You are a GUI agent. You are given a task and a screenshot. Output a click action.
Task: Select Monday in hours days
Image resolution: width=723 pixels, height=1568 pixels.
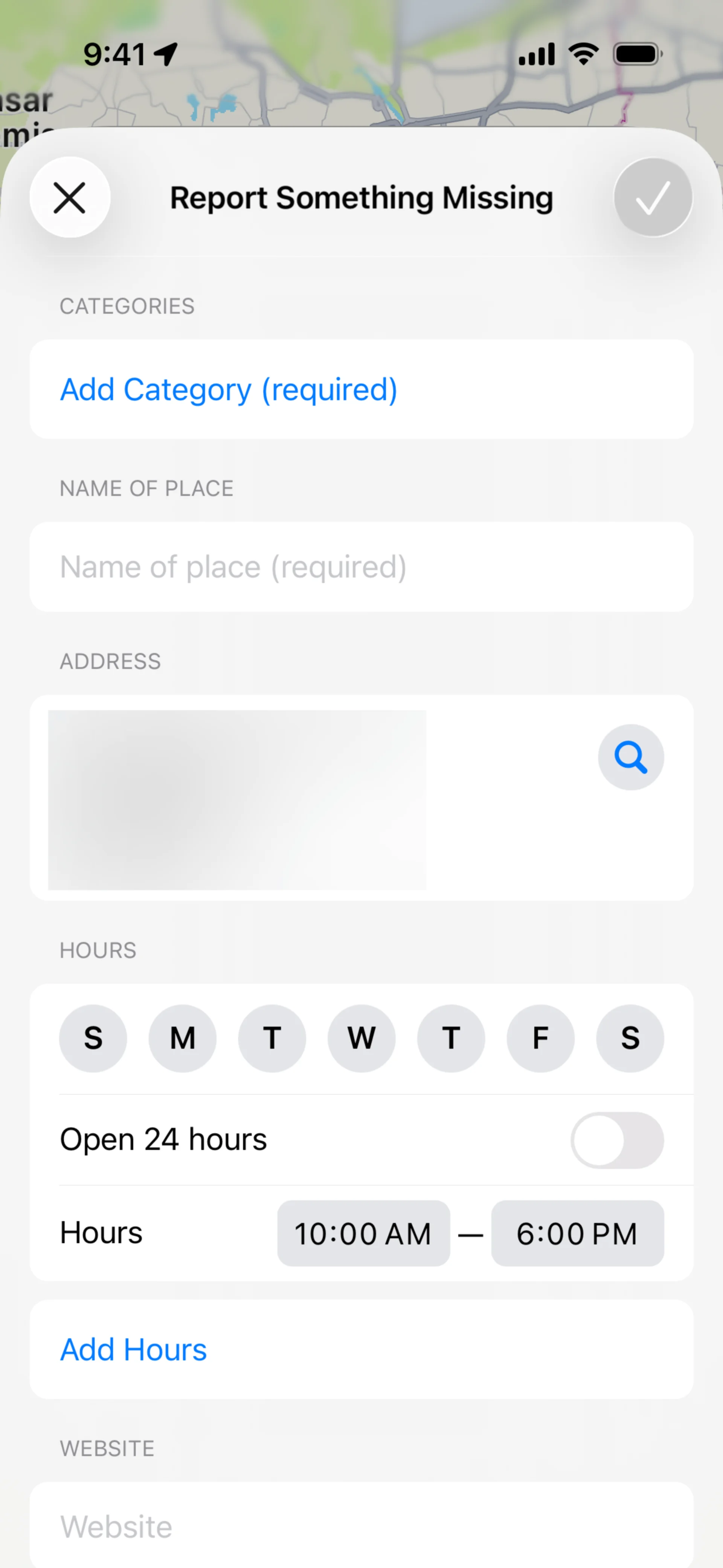[x=182, y=1038]
